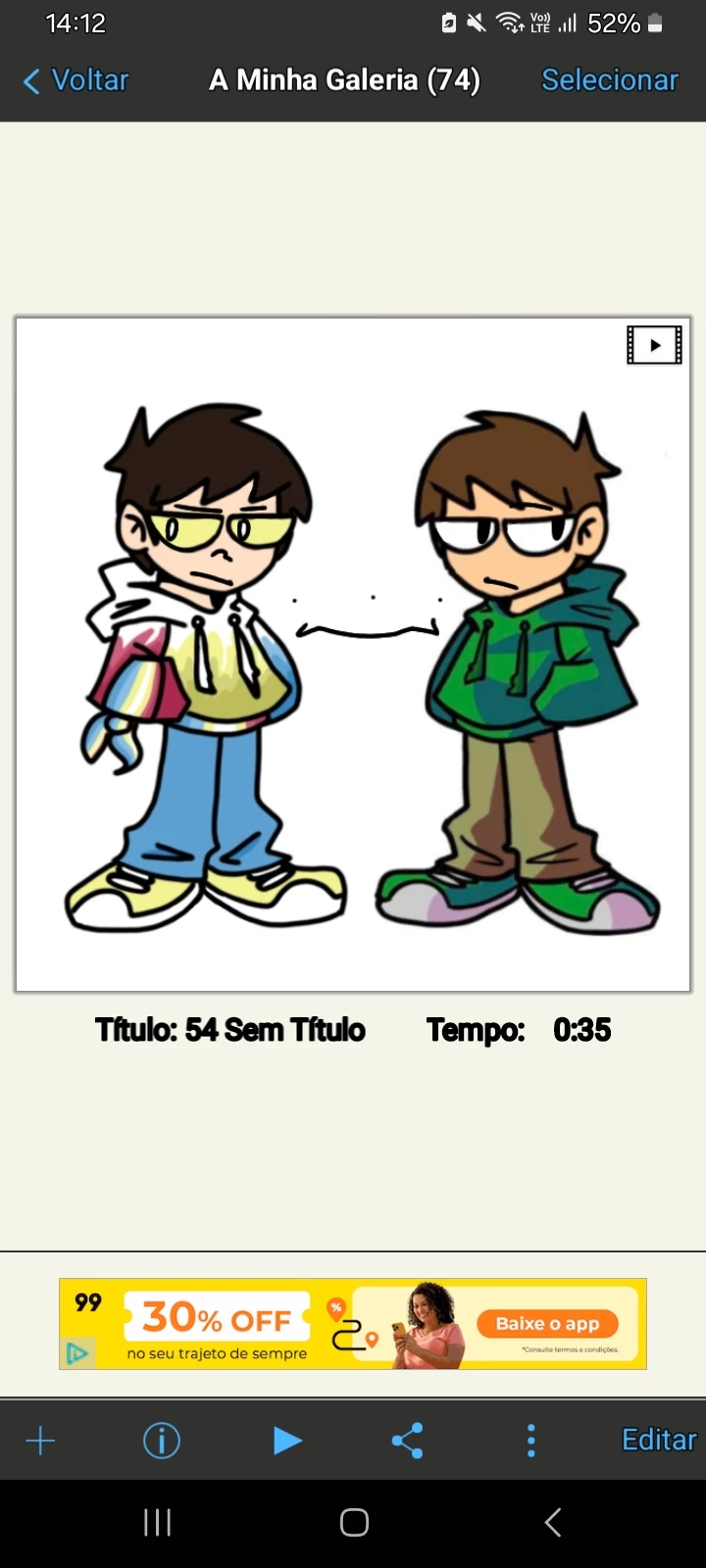Image resolution: width=706 pixels, height=1568 pixels.
Task: Tap the film playback icon on the drawing
Action: [x=654, y=345]
